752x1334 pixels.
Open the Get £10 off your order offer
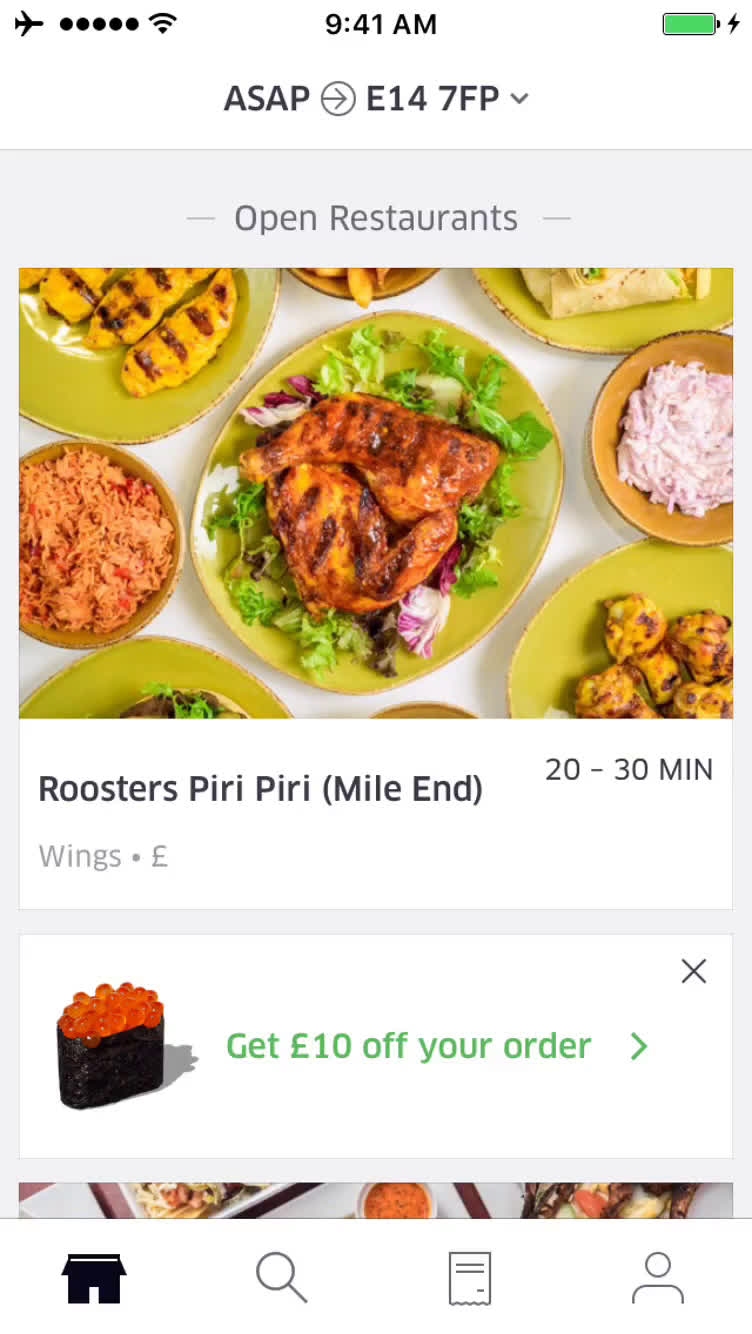408,1046
